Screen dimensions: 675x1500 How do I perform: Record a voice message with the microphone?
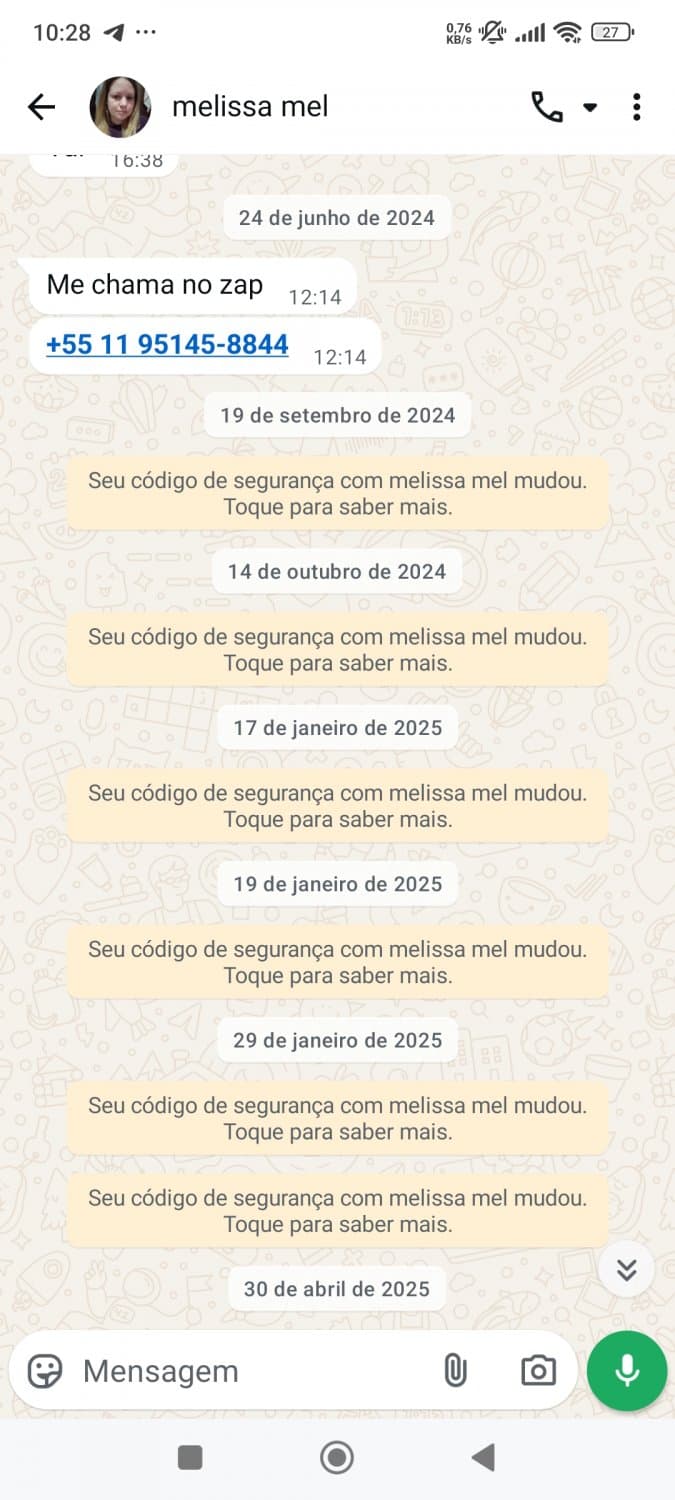click(627, 1371)
